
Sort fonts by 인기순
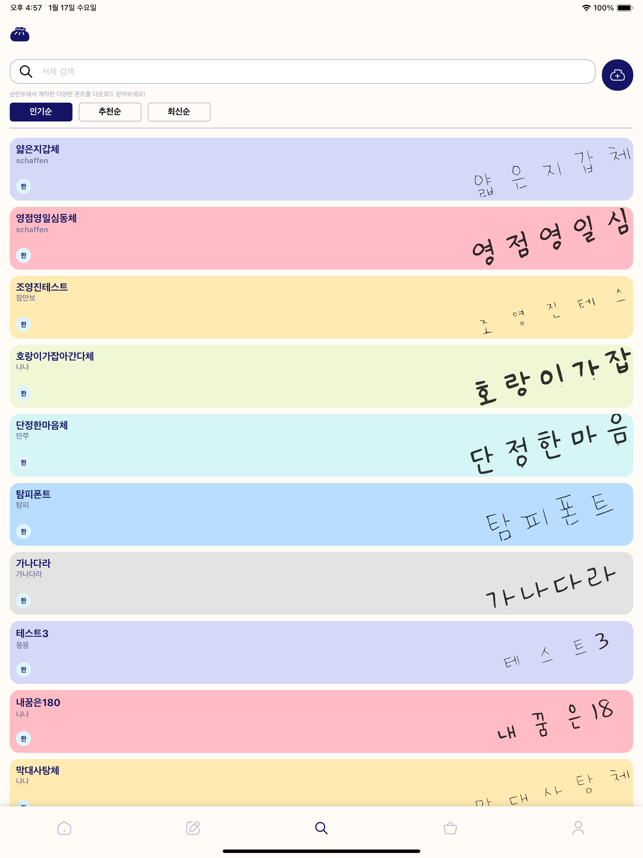(x=41, y=112)
